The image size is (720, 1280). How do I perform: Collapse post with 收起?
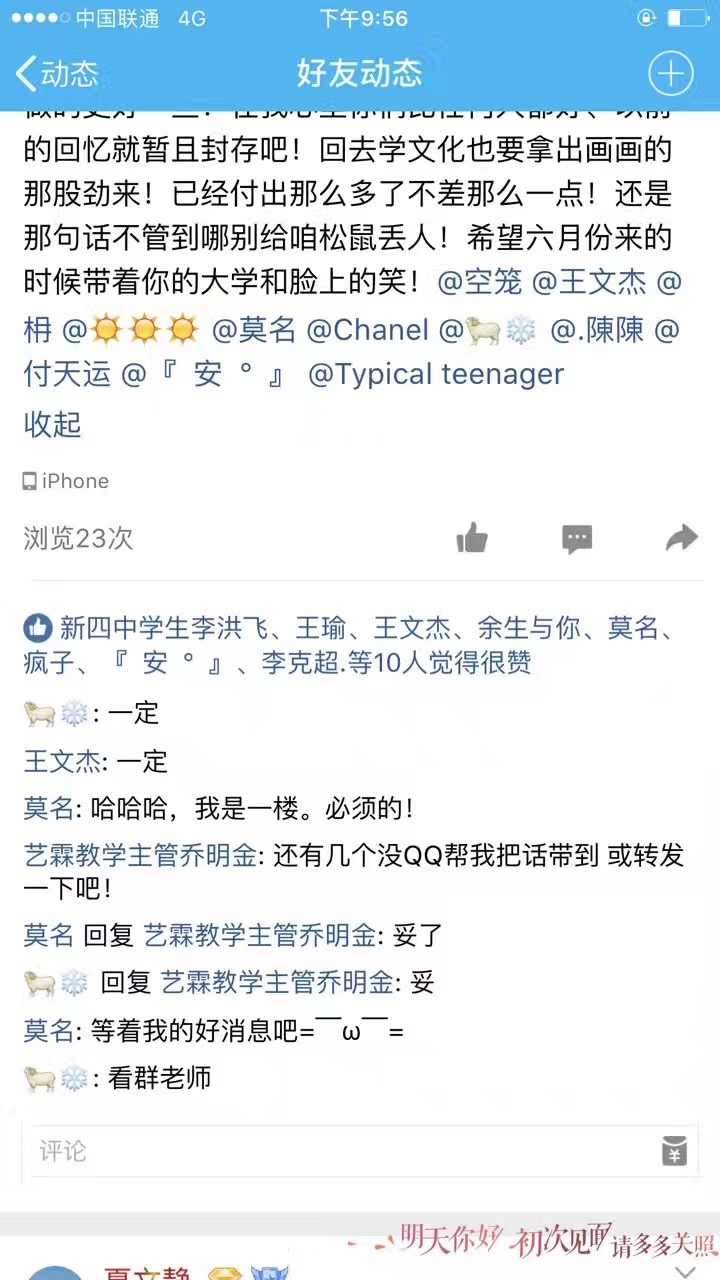pos(52,424)
